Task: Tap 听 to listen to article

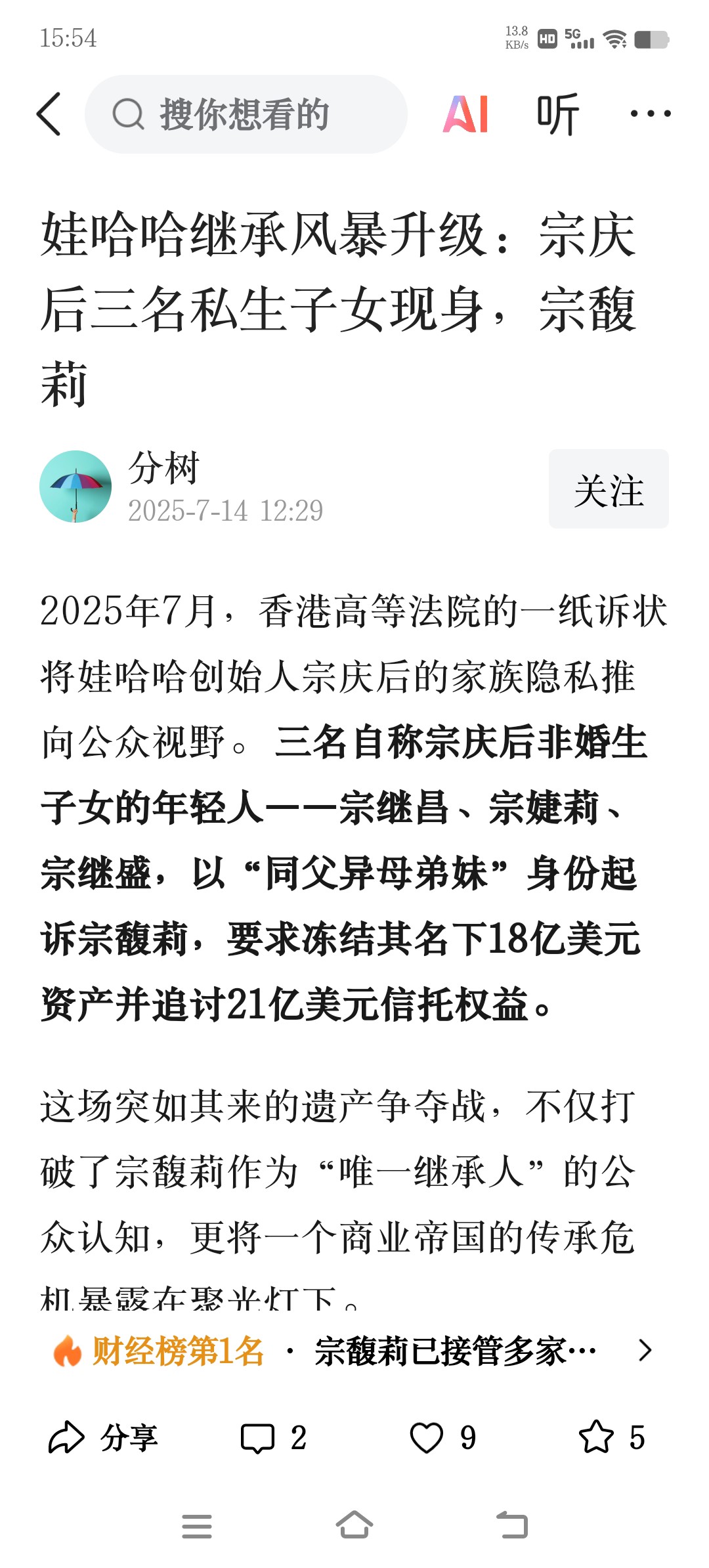Action: pos(557,114)
